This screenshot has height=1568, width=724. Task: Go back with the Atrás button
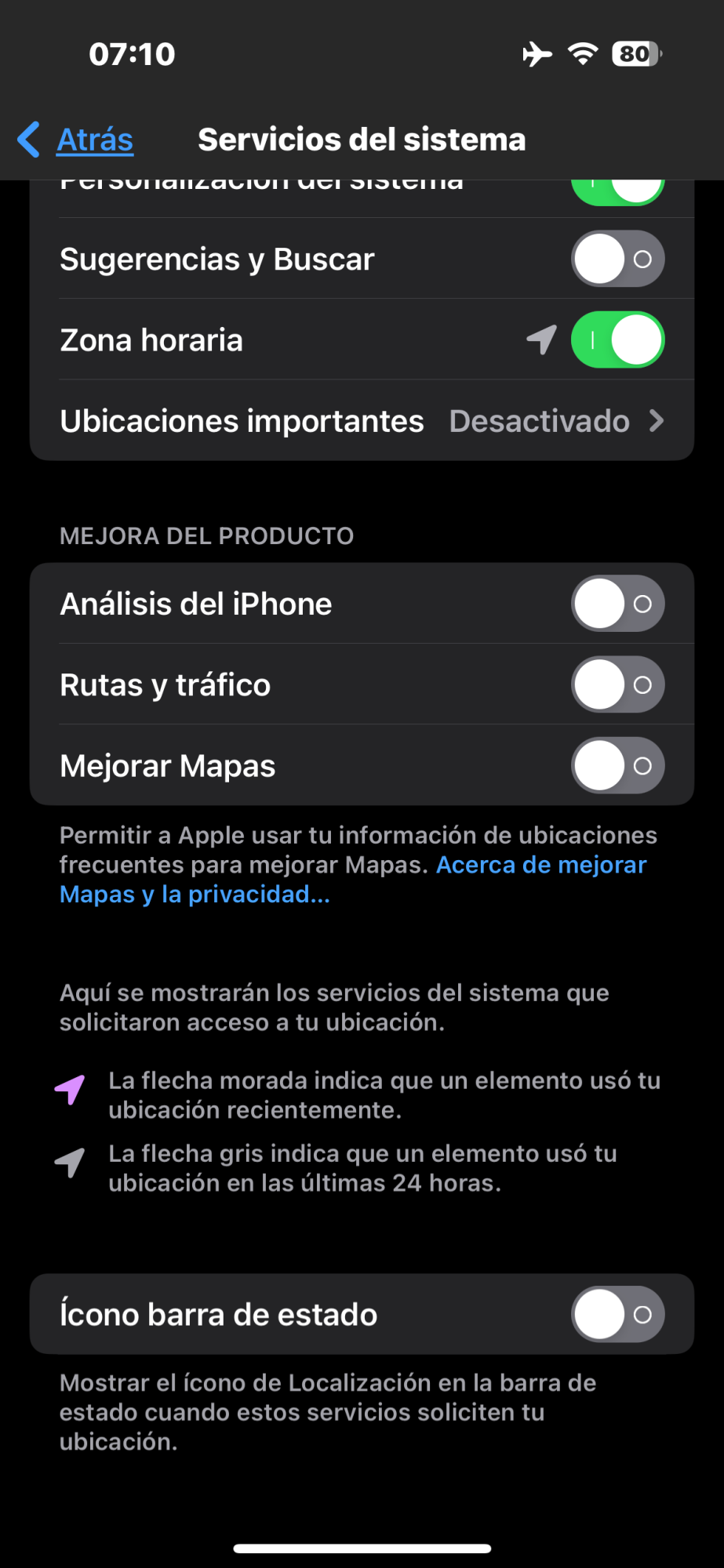77,140
